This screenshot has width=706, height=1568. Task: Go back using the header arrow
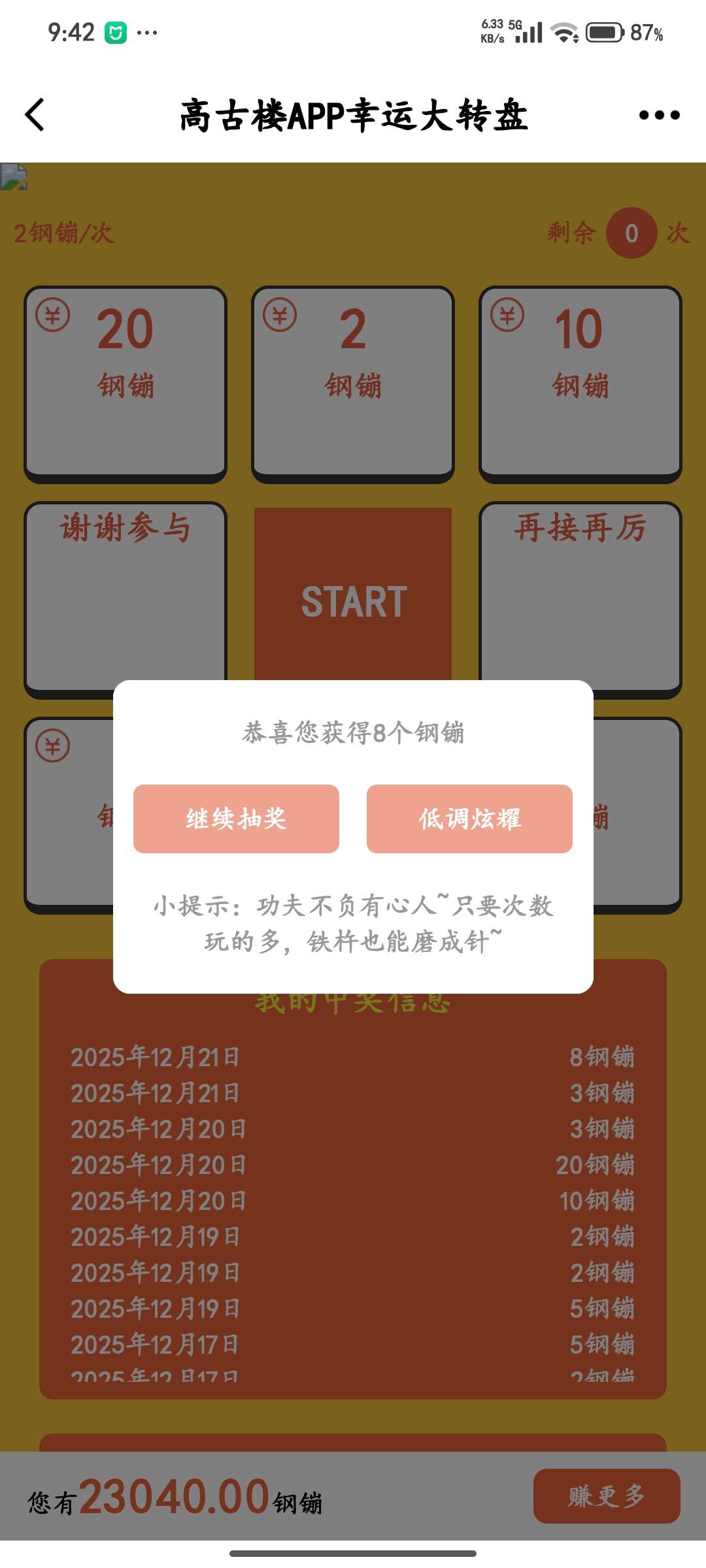click(x=35, y=115)
